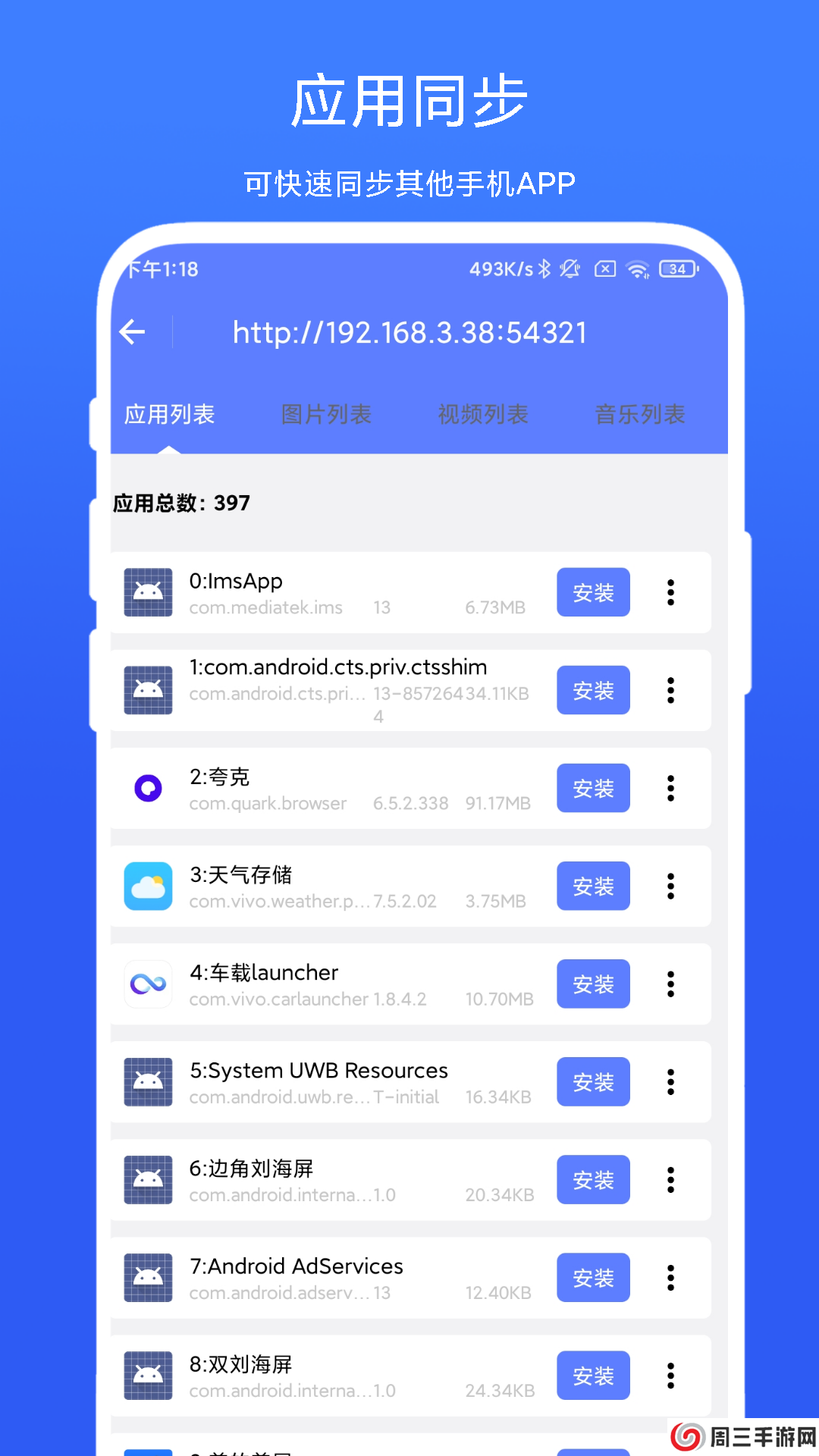Click the Wi-Fi icon in status bar
819x1456 pixels.
pyautogui.click(x=638, y=268)
